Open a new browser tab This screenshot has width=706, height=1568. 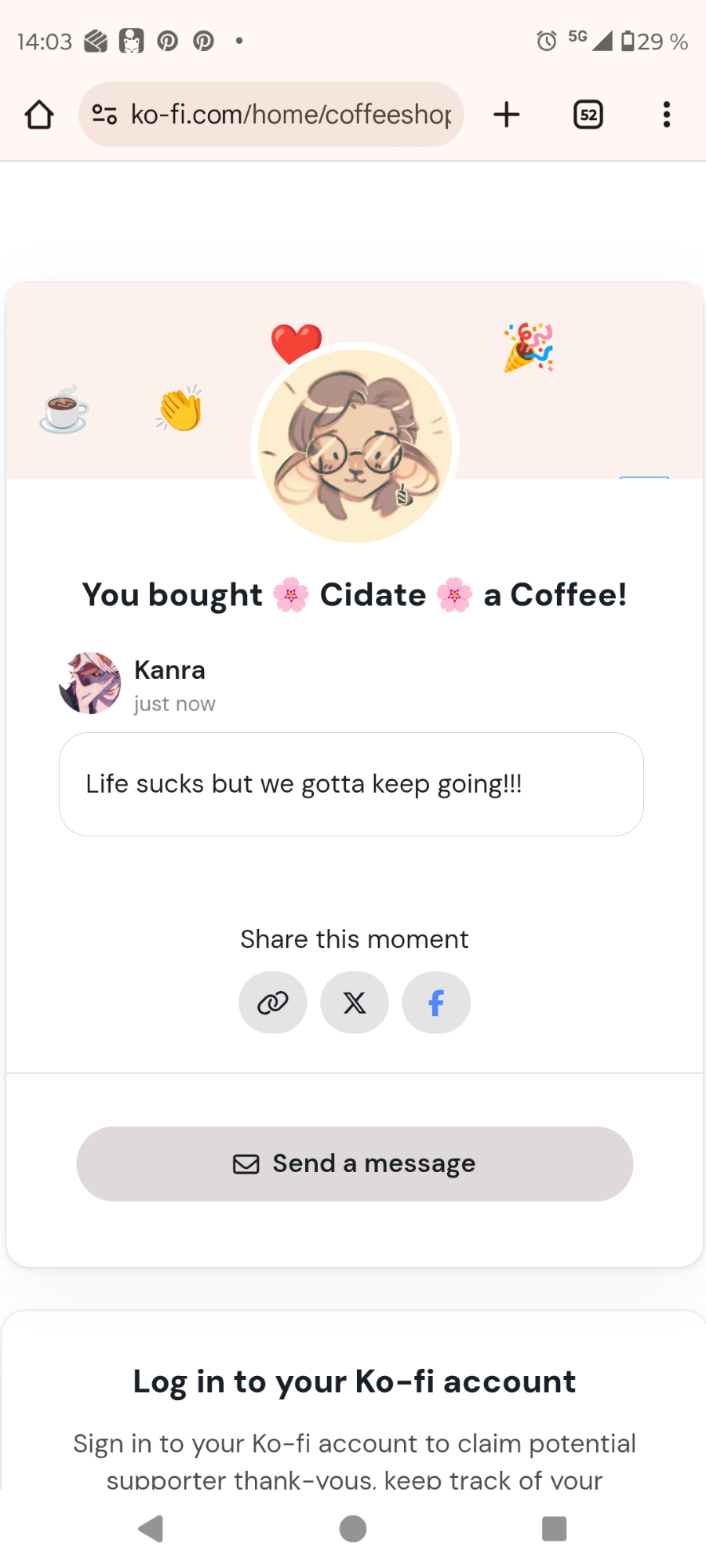(507, 114)
